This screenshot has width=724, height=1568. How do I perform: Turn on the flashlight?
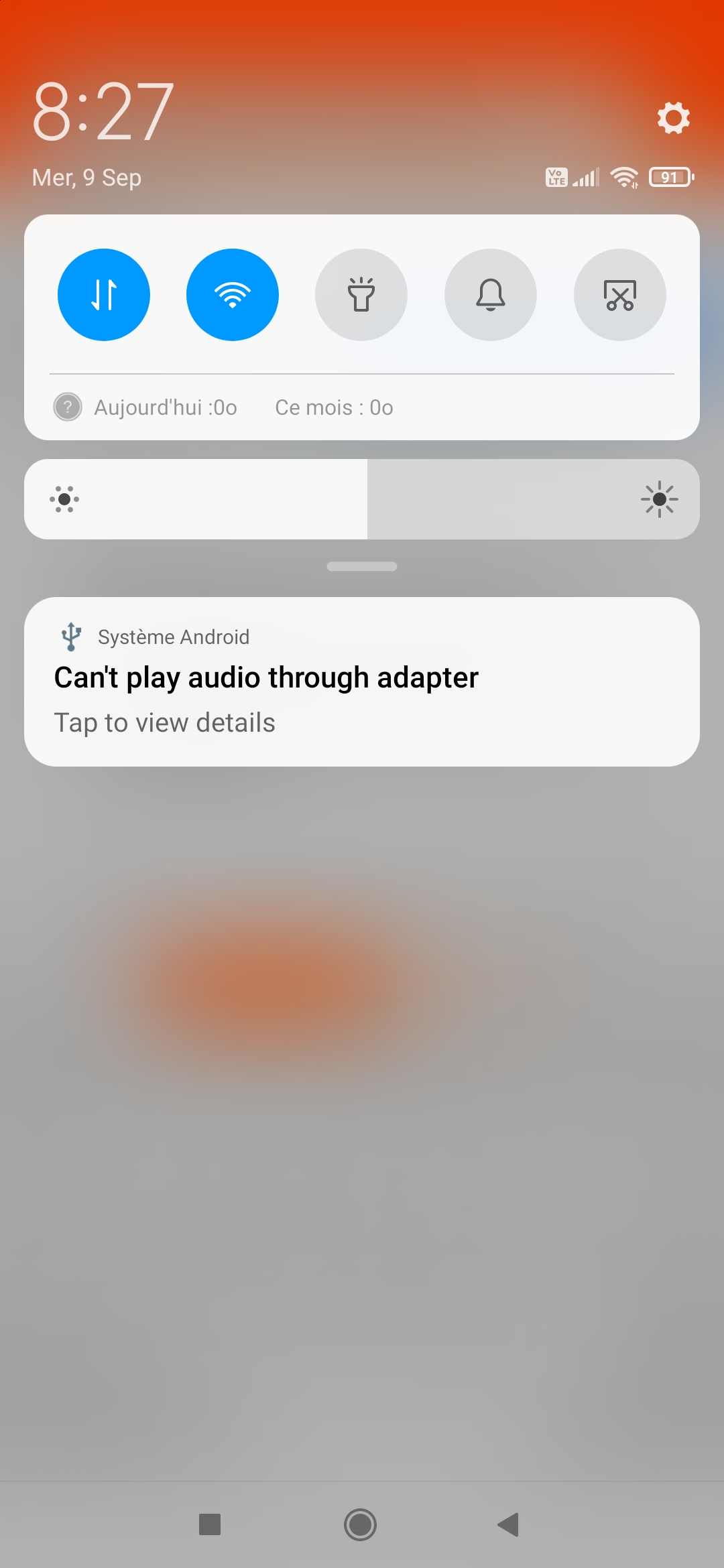361,295
